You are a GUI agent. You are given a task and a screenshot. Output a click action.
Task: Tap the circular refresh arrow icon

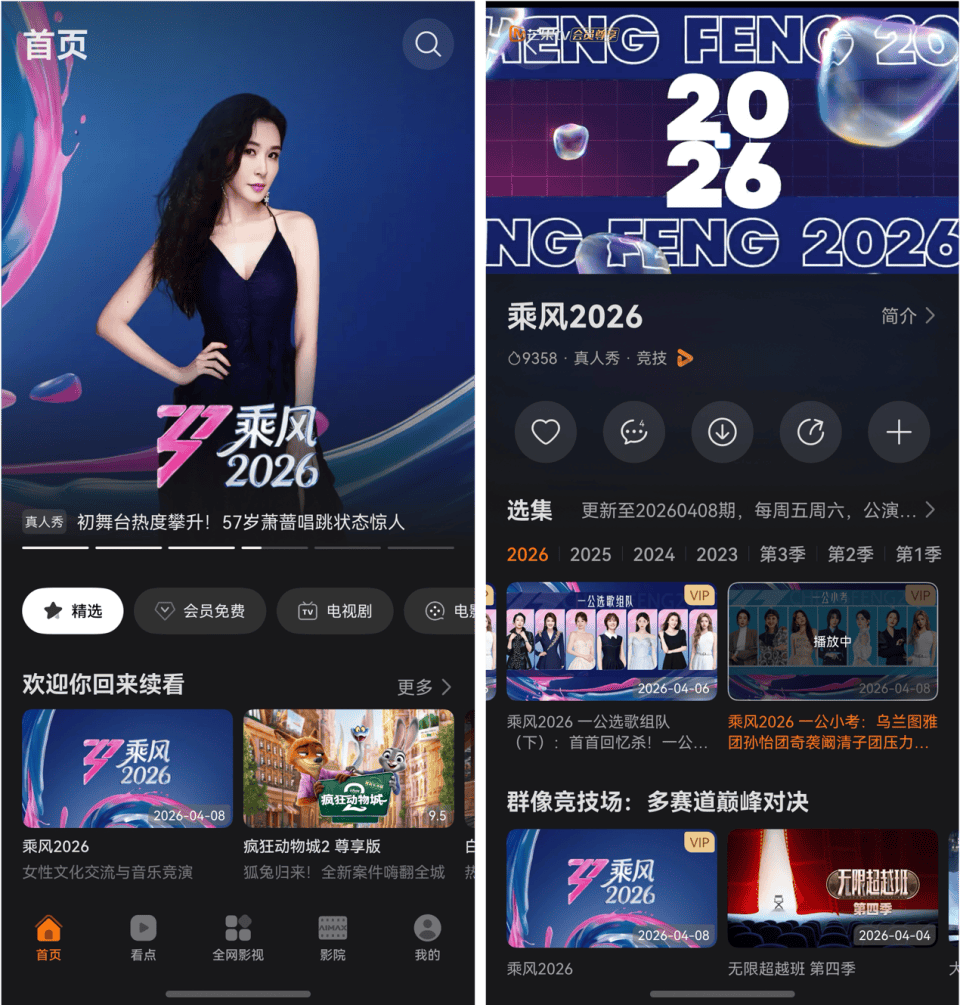coord(810,432)
